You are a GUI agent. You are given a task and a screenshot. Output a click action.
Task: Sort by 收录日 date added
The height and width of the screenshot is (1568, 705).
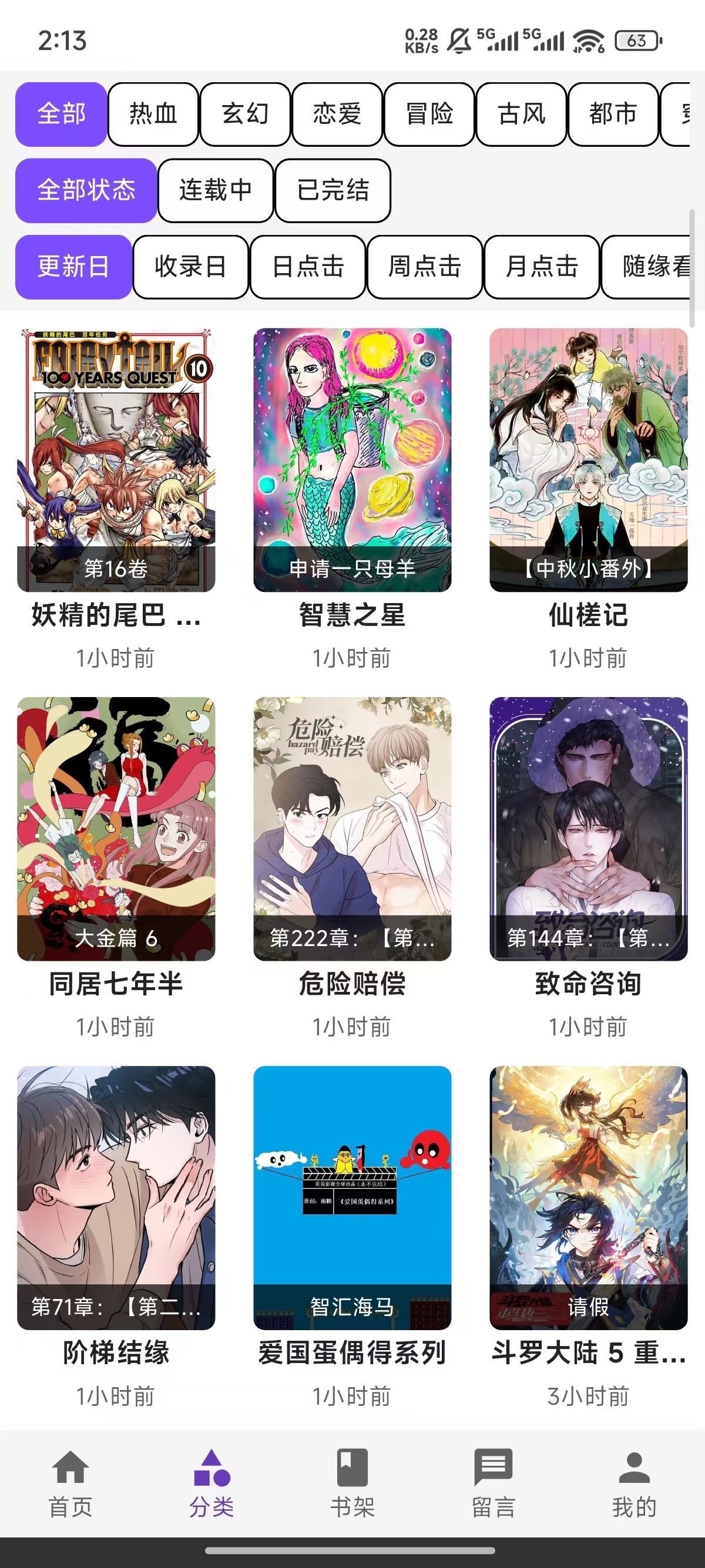click(x=189, y=267)
